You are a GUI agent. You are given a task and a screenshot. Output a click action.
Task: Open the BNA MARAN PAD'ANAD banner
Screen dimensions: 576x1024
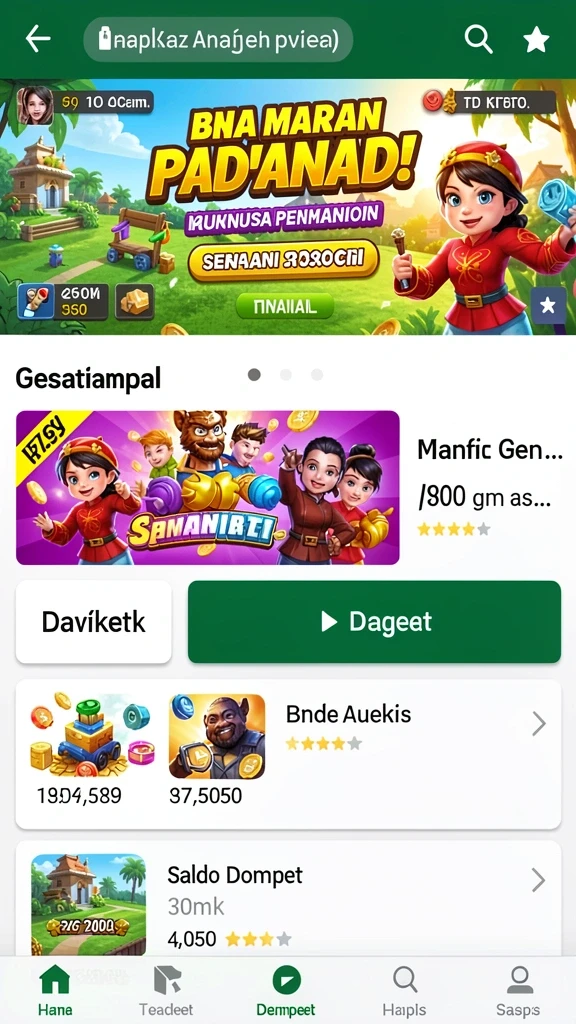pos(288,206)
